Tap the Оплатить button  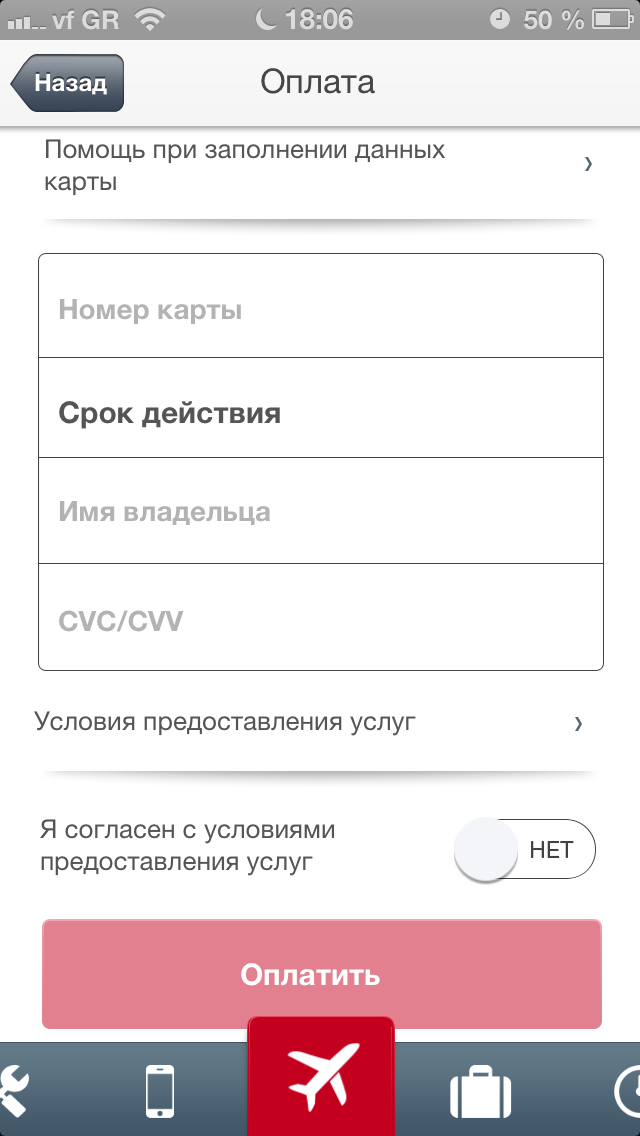tap(322, 974)
